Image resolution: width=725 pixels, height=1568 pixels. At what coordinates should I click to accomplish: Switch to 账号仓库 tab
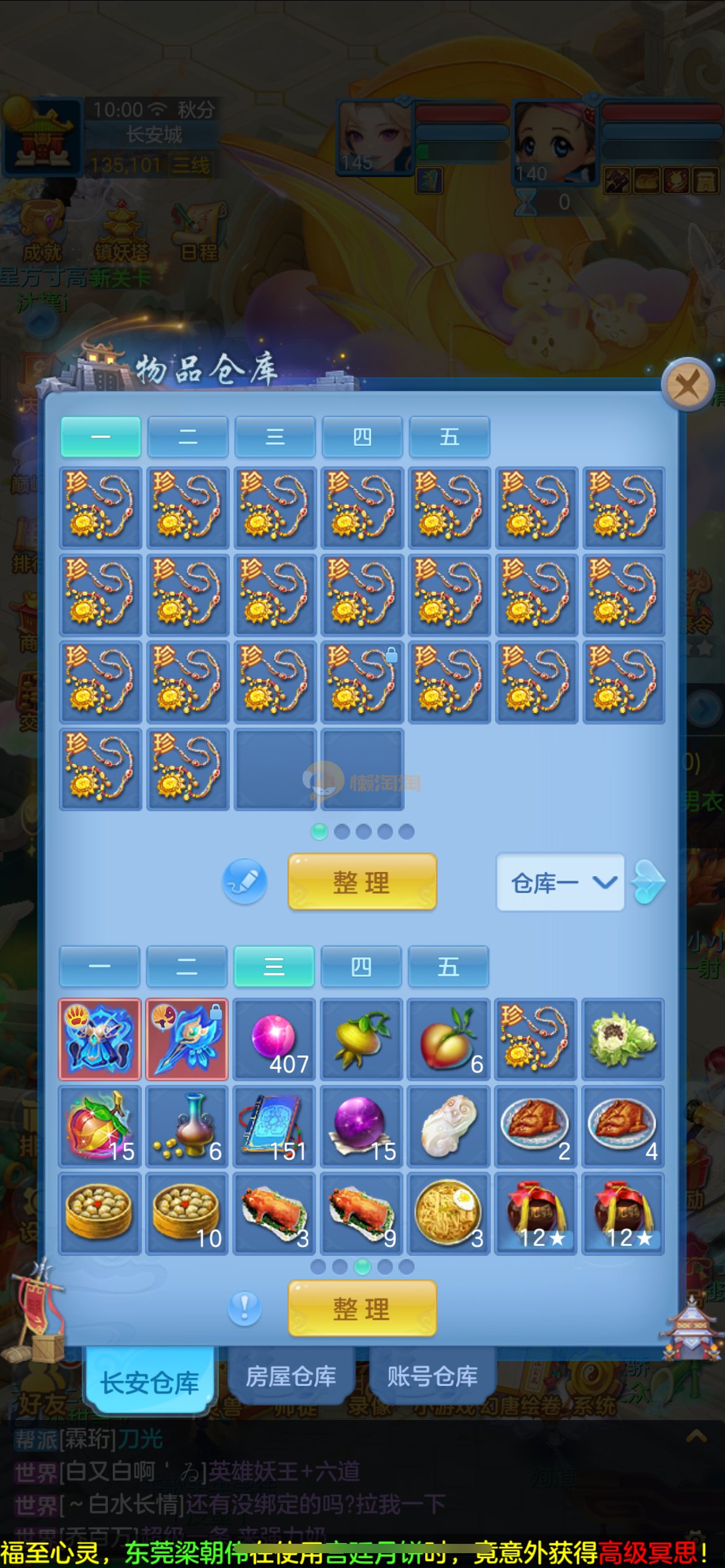tap(433, 1376)
